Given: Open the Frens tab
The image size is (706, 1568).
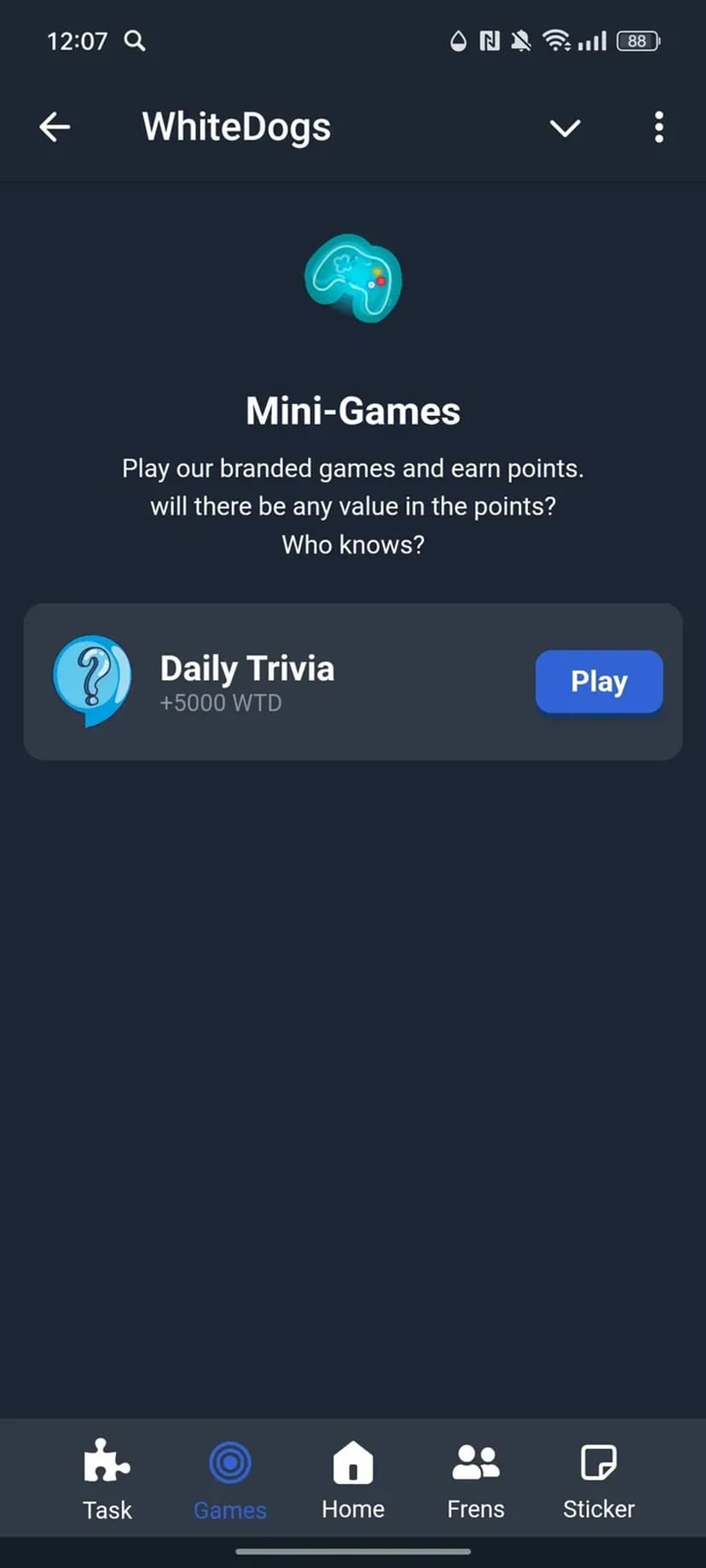Looking at the screenshot, I should 476,1480.
